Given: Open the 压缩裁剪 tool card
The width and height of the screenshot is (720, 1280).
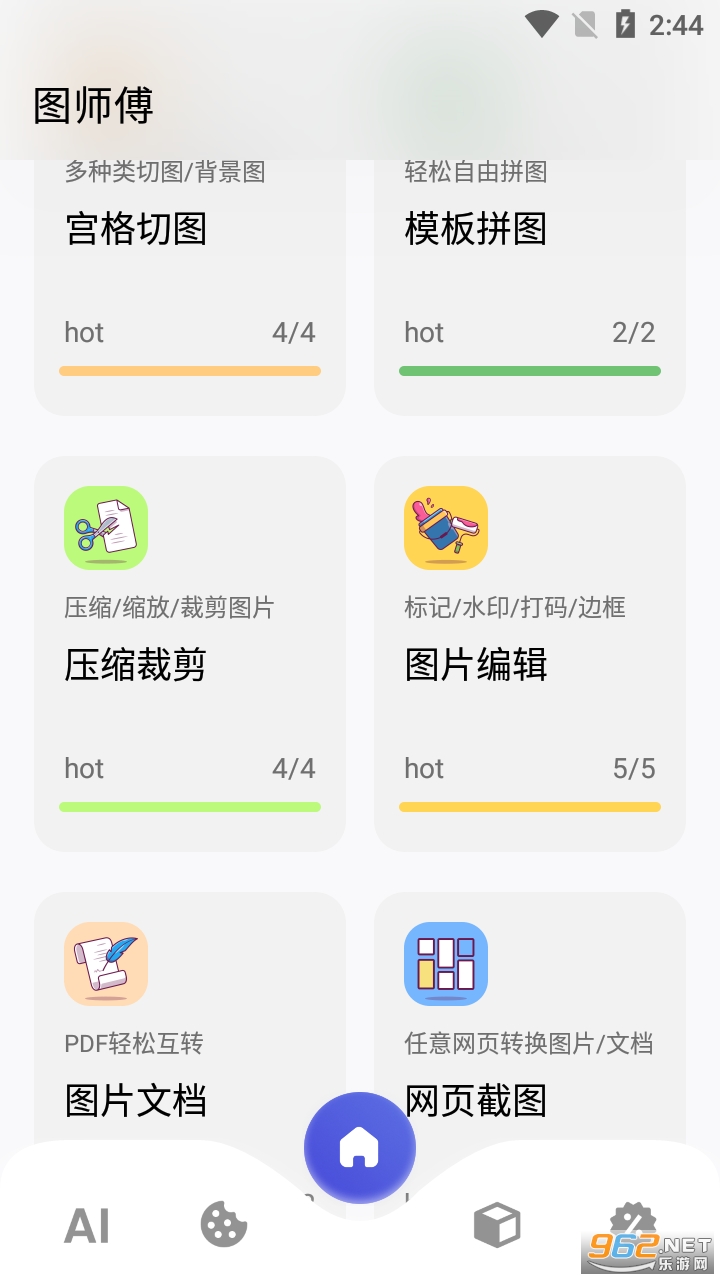Looking at the screenshot, I should (189, 653).
